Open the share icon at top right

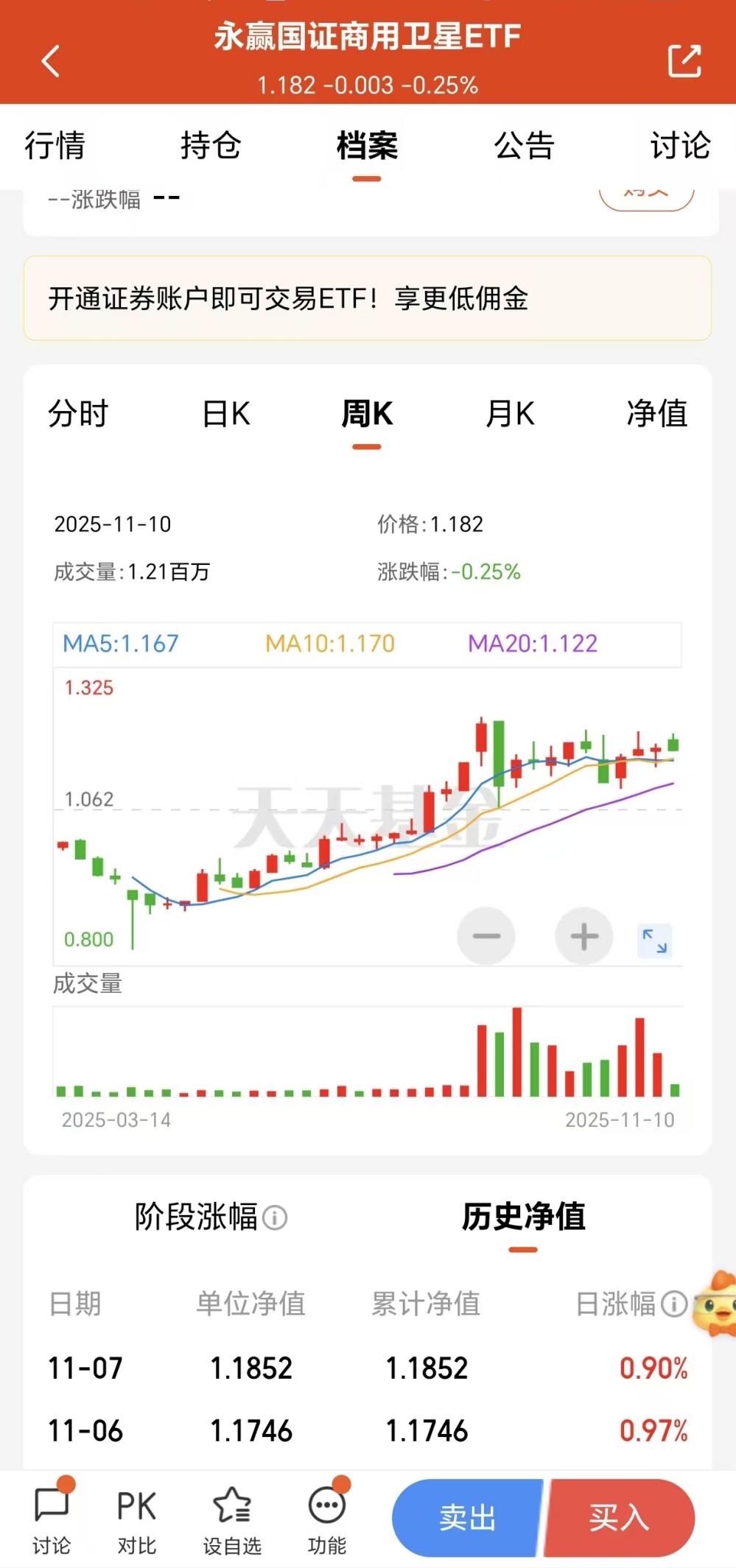(685, 62)
